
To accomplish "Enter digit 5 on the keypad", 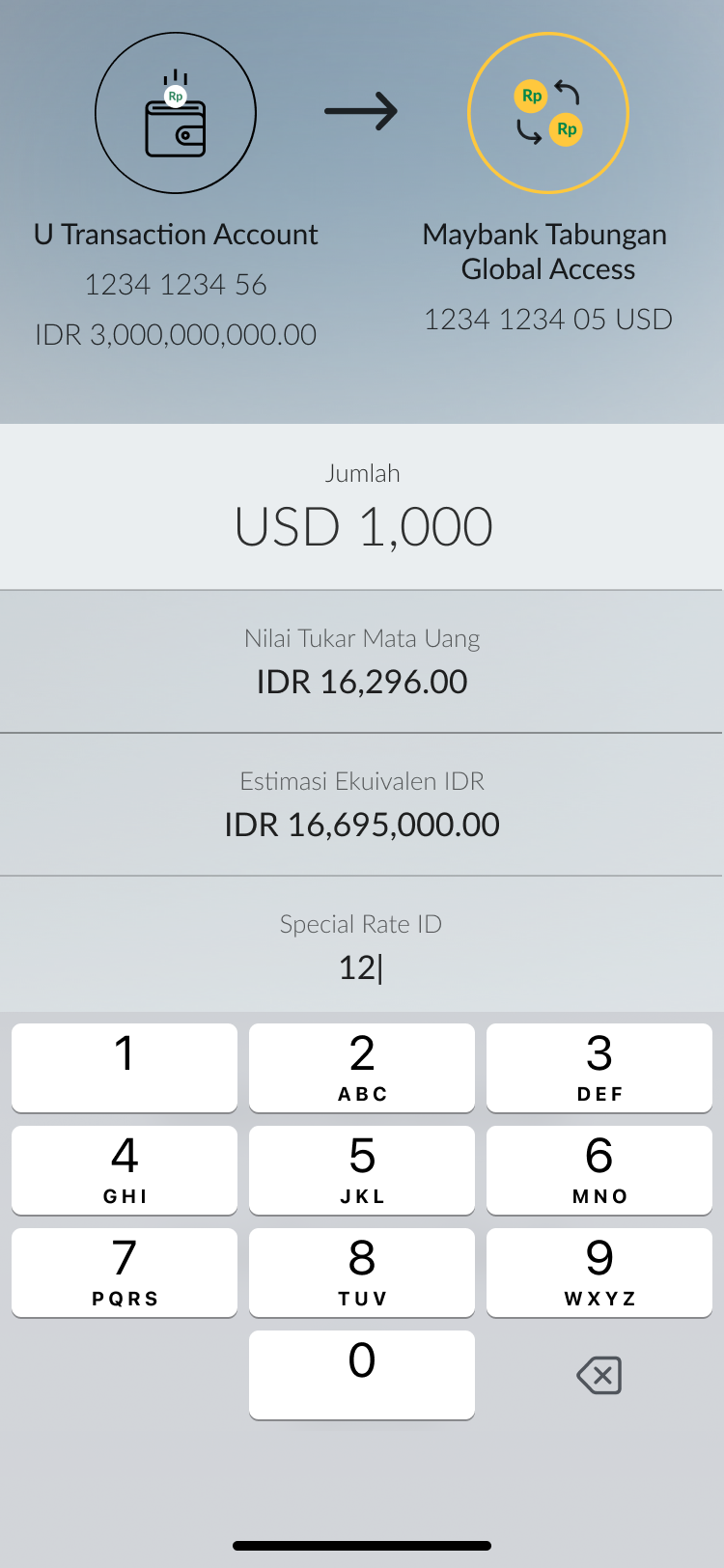I will point(362,1169).
